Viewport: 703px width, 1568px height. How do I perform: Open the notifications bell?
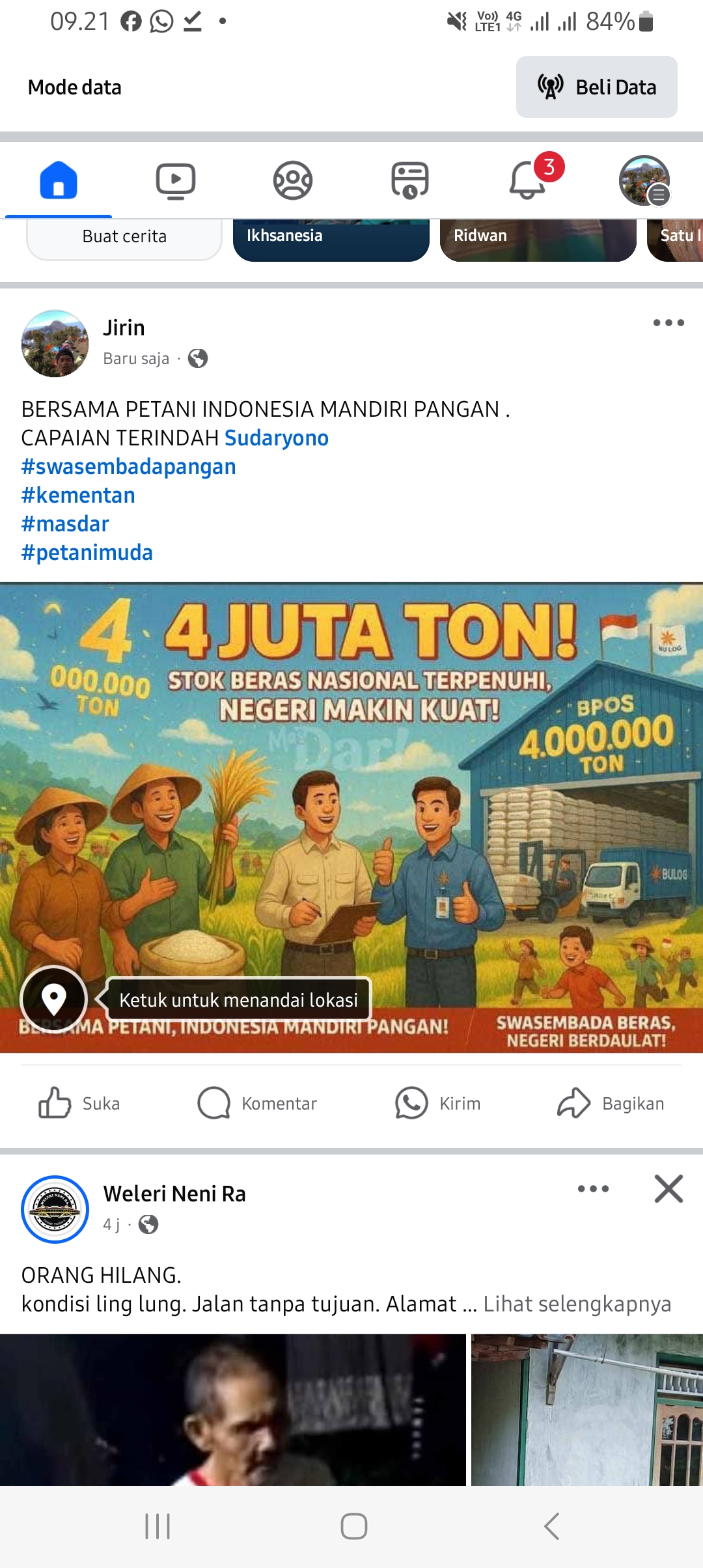(527, 179)
